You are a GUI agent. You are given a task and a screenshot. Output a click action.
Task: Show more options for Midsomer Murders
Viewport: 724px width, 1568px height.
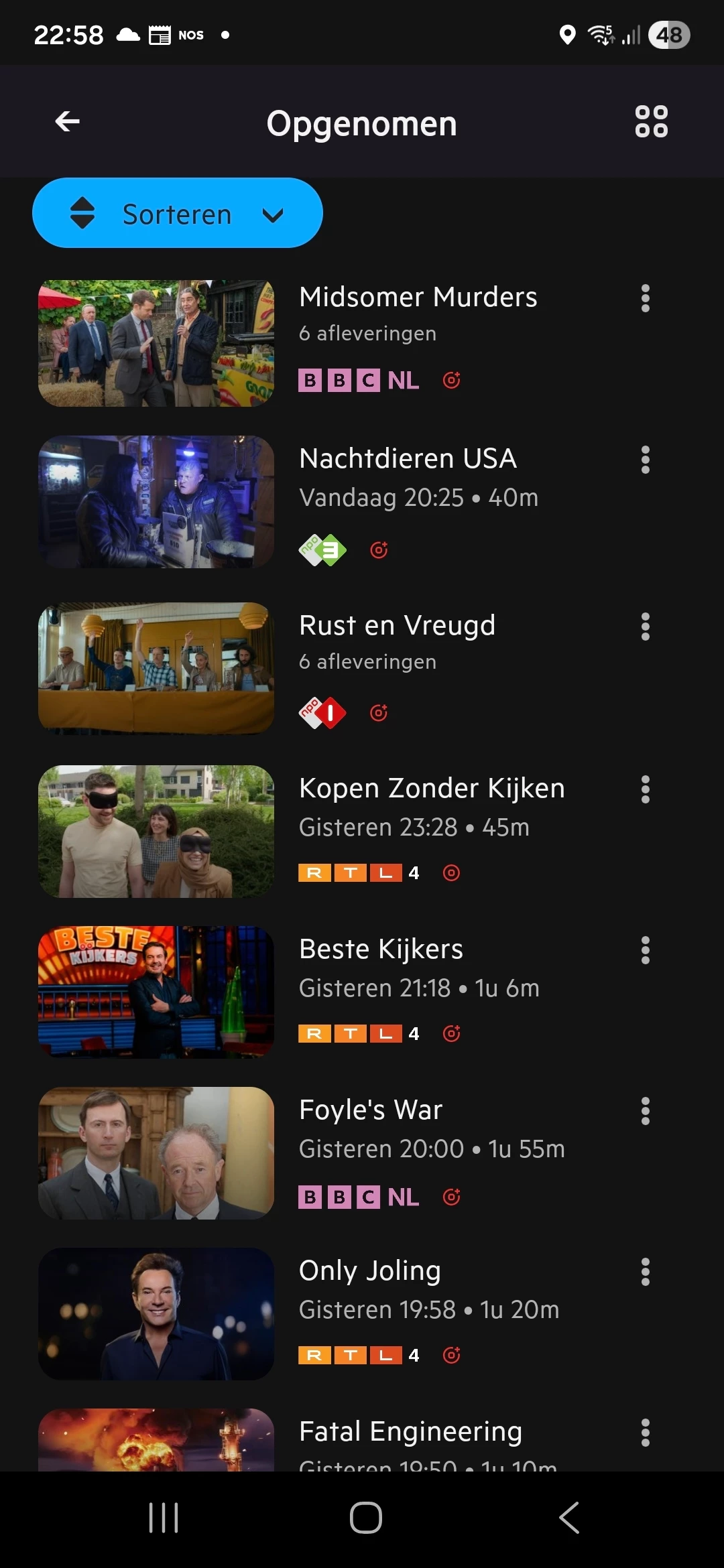[645, 298]
